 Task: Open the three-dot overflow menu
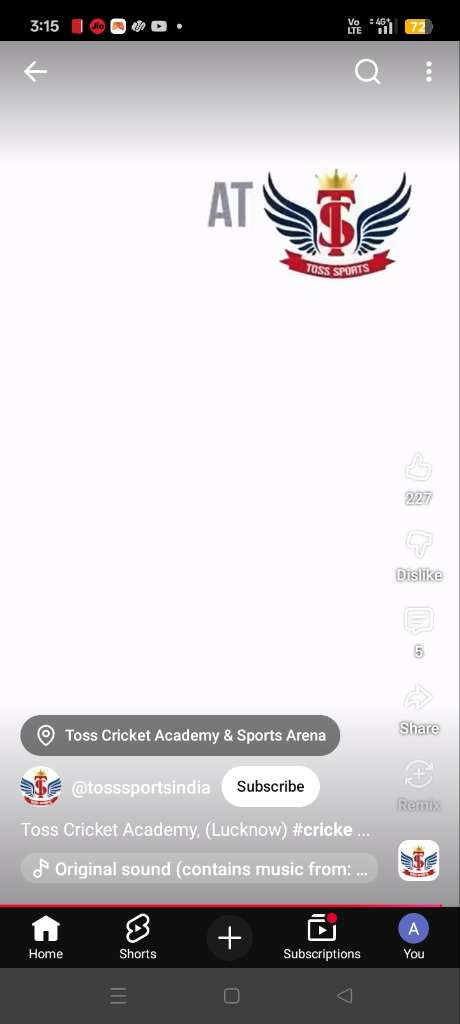point(429,72)
